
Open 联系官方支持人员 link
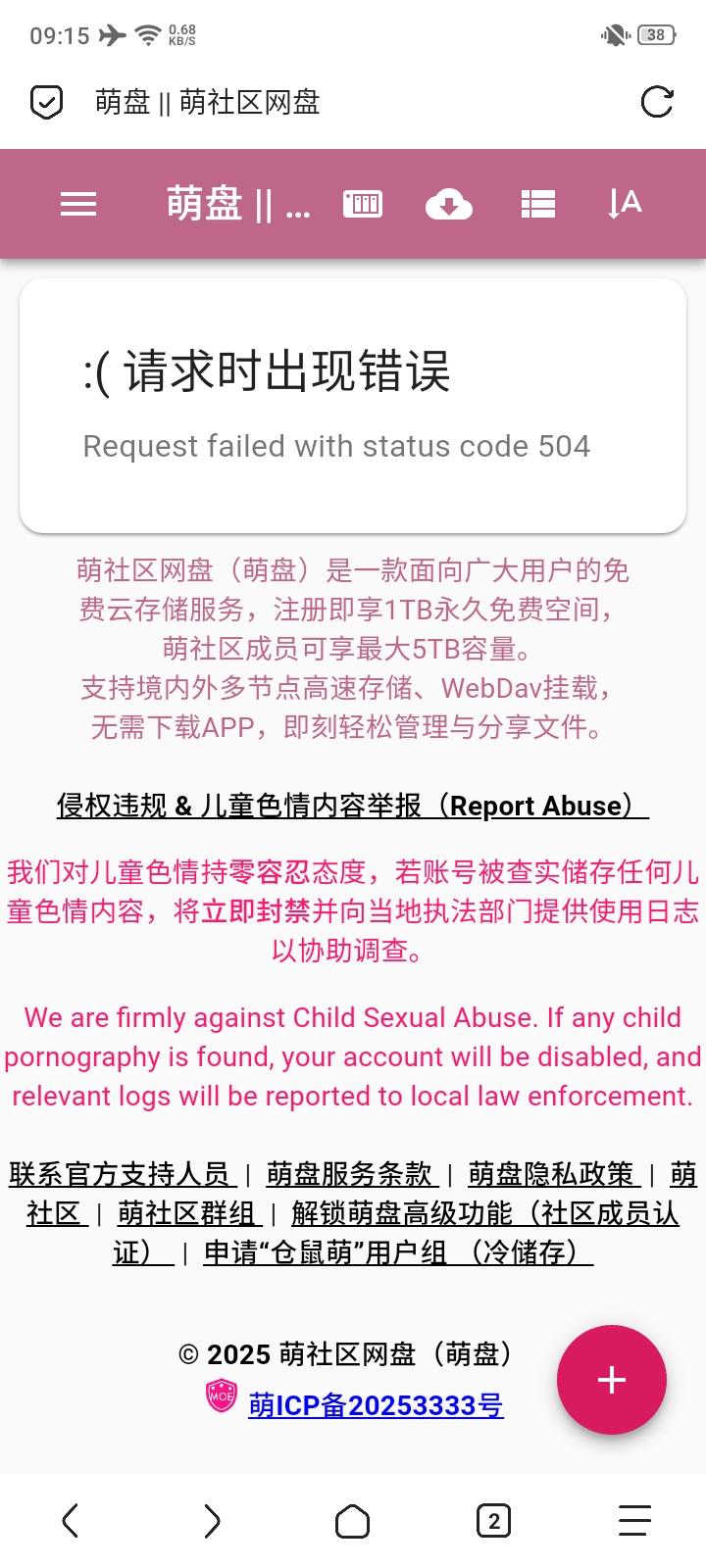click(119, 1173)
